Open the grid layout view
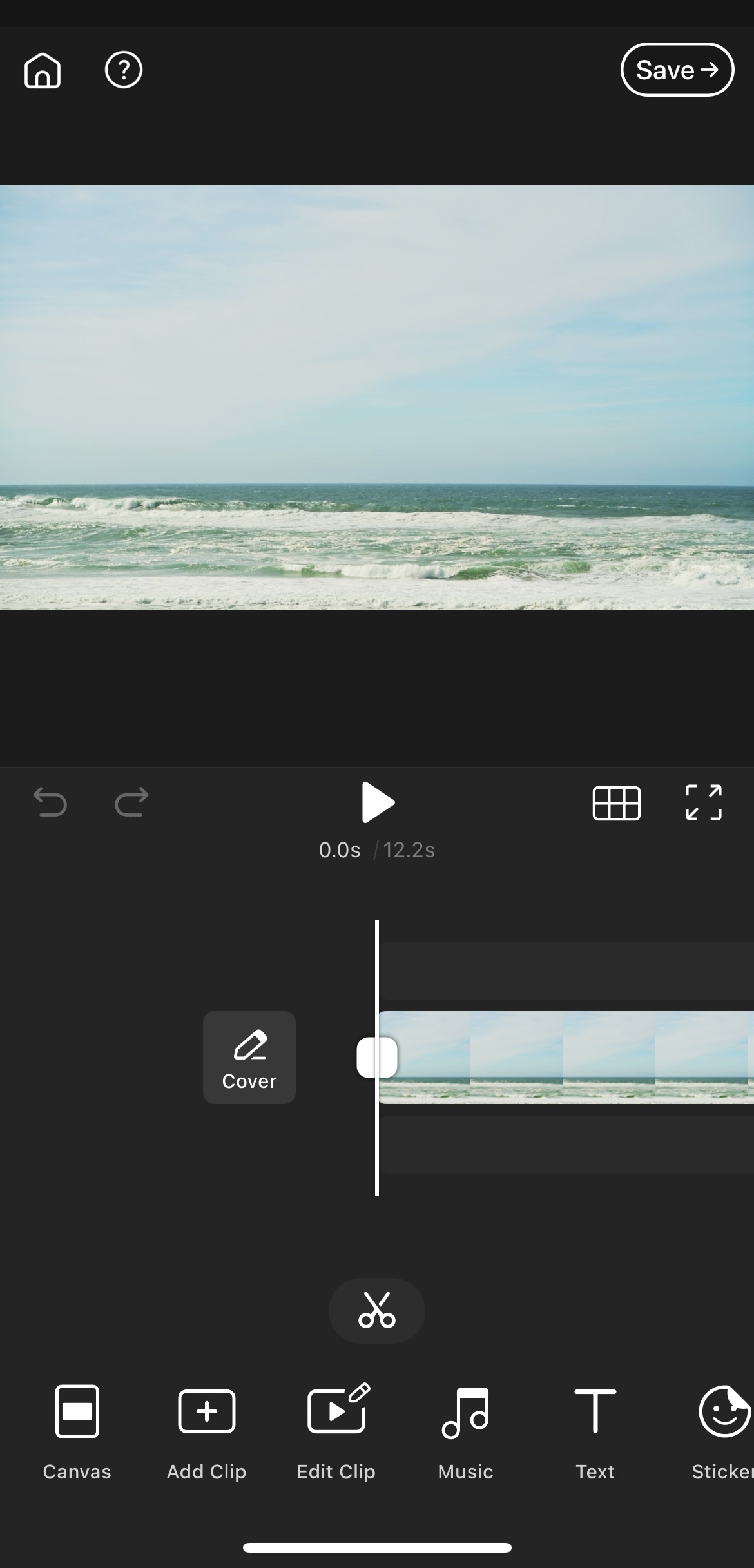Screen dimensions: 754x1568 point(616,803)
